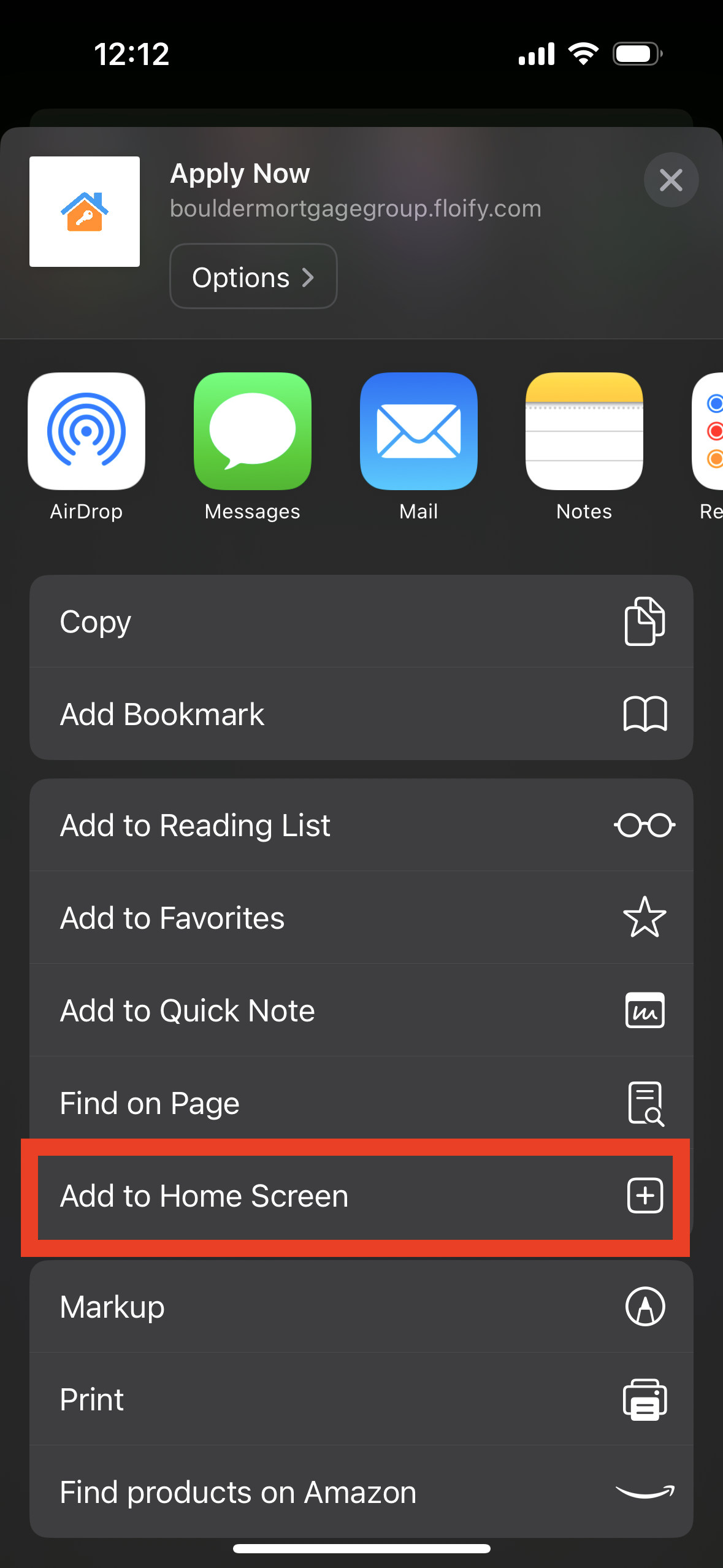Send the page via Mail
This screenshot has width=723, height=1568.
pyautogui.click(x=418, y=431)
